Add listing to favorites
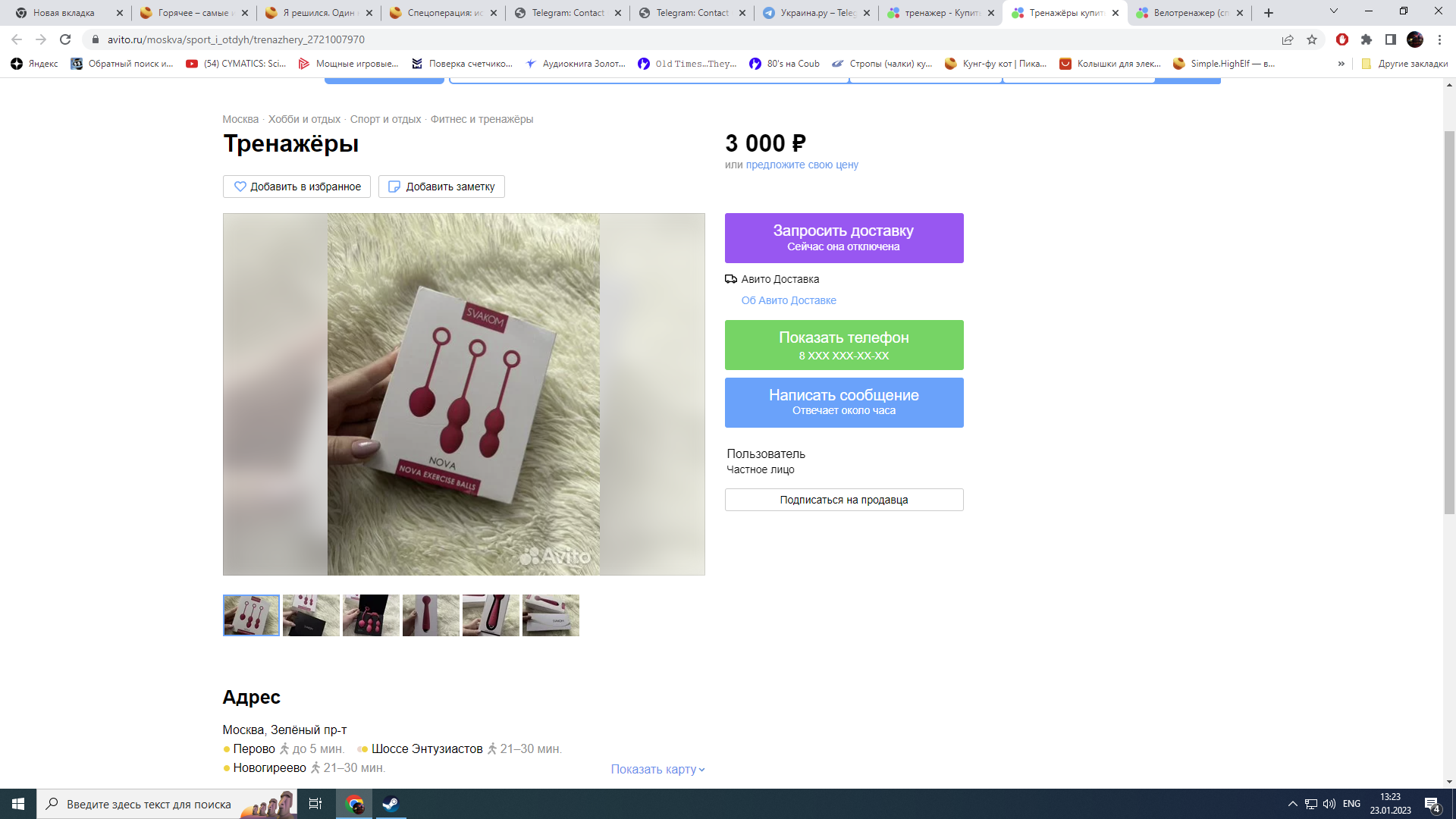This screenshot has height=819, width=1456. (297, 187)
